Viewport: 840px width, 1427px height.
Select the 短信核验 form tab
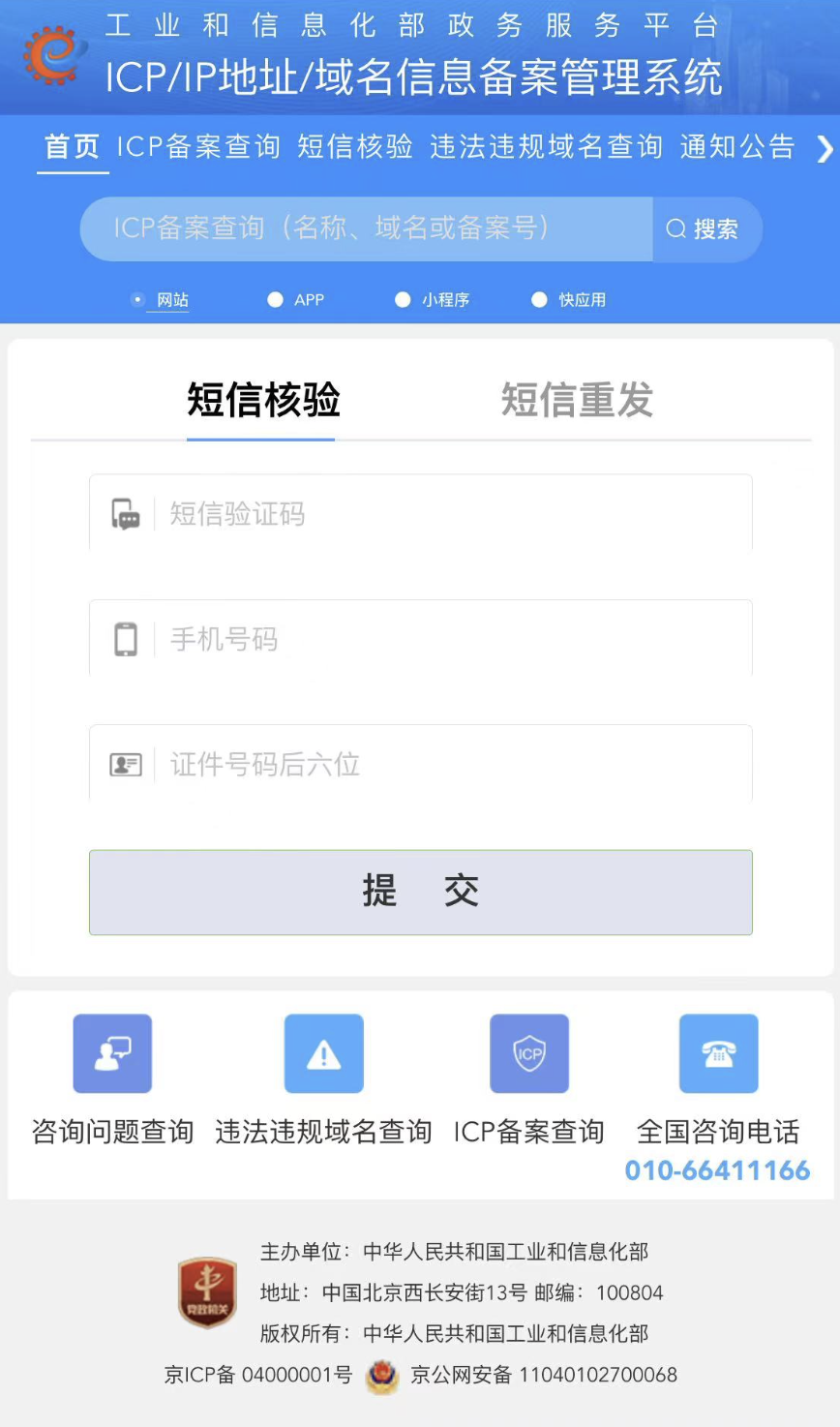[262, 400]
